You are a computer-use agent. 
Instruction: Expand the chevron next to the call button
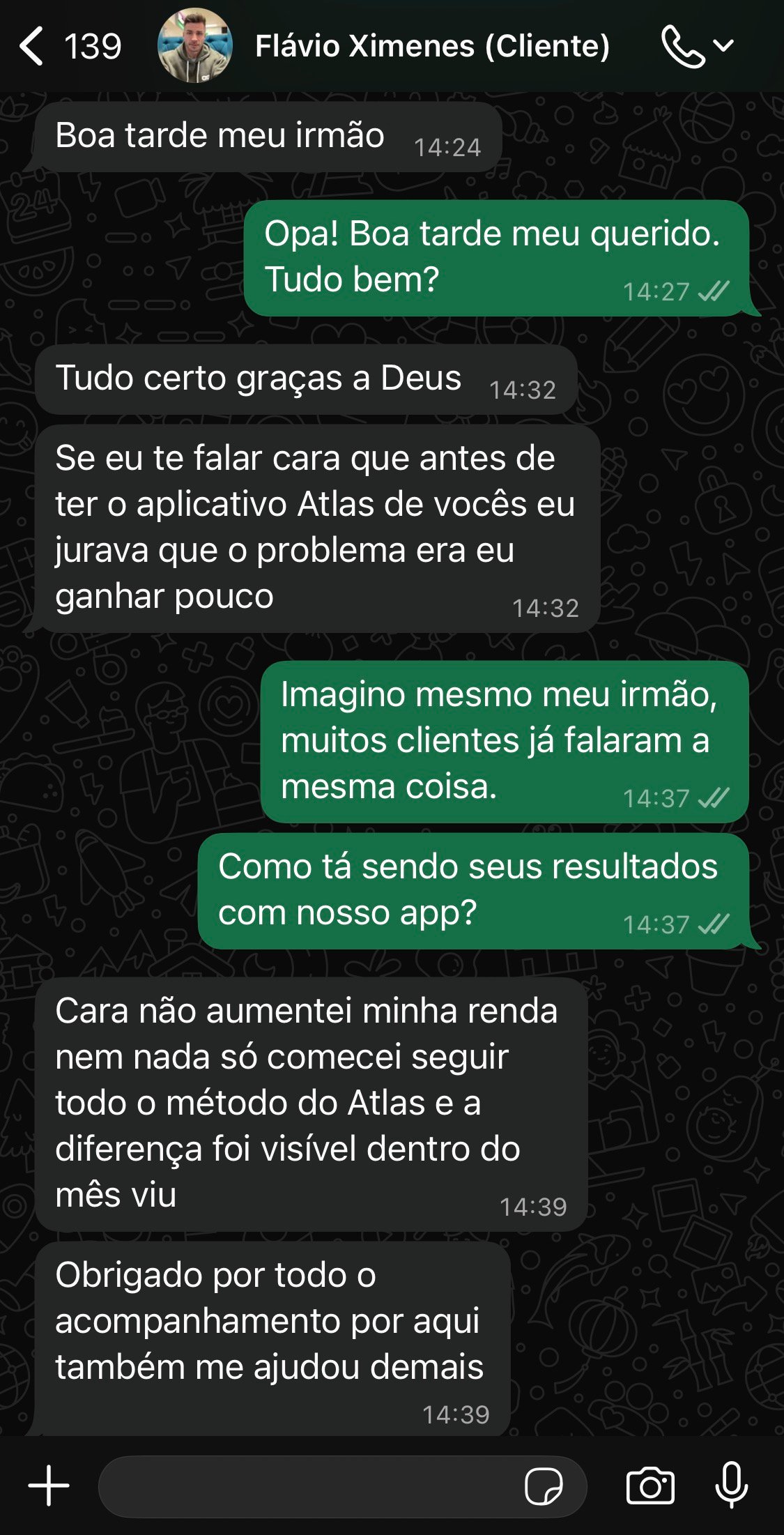pyautogui.click(x=723, y=47)
